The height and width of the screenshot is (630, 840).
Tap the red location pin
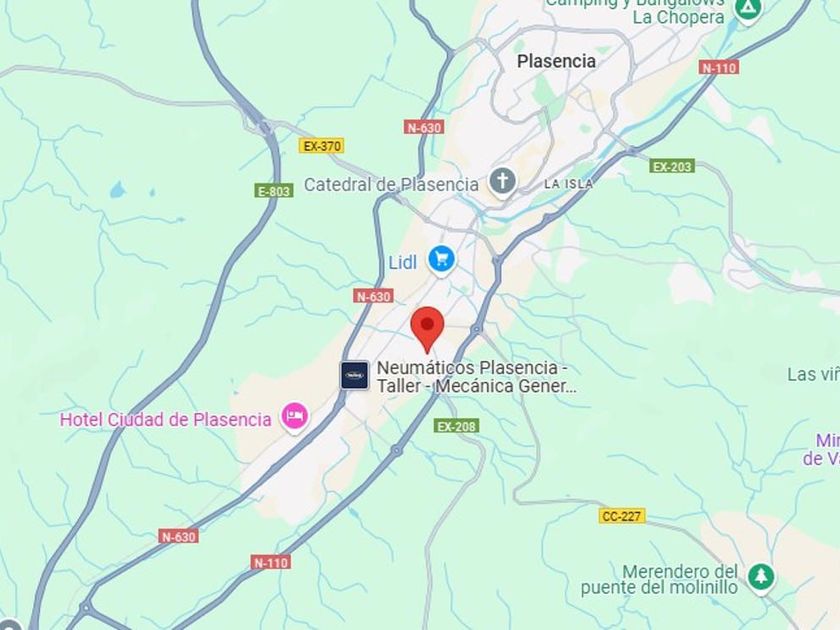[427, 329]
